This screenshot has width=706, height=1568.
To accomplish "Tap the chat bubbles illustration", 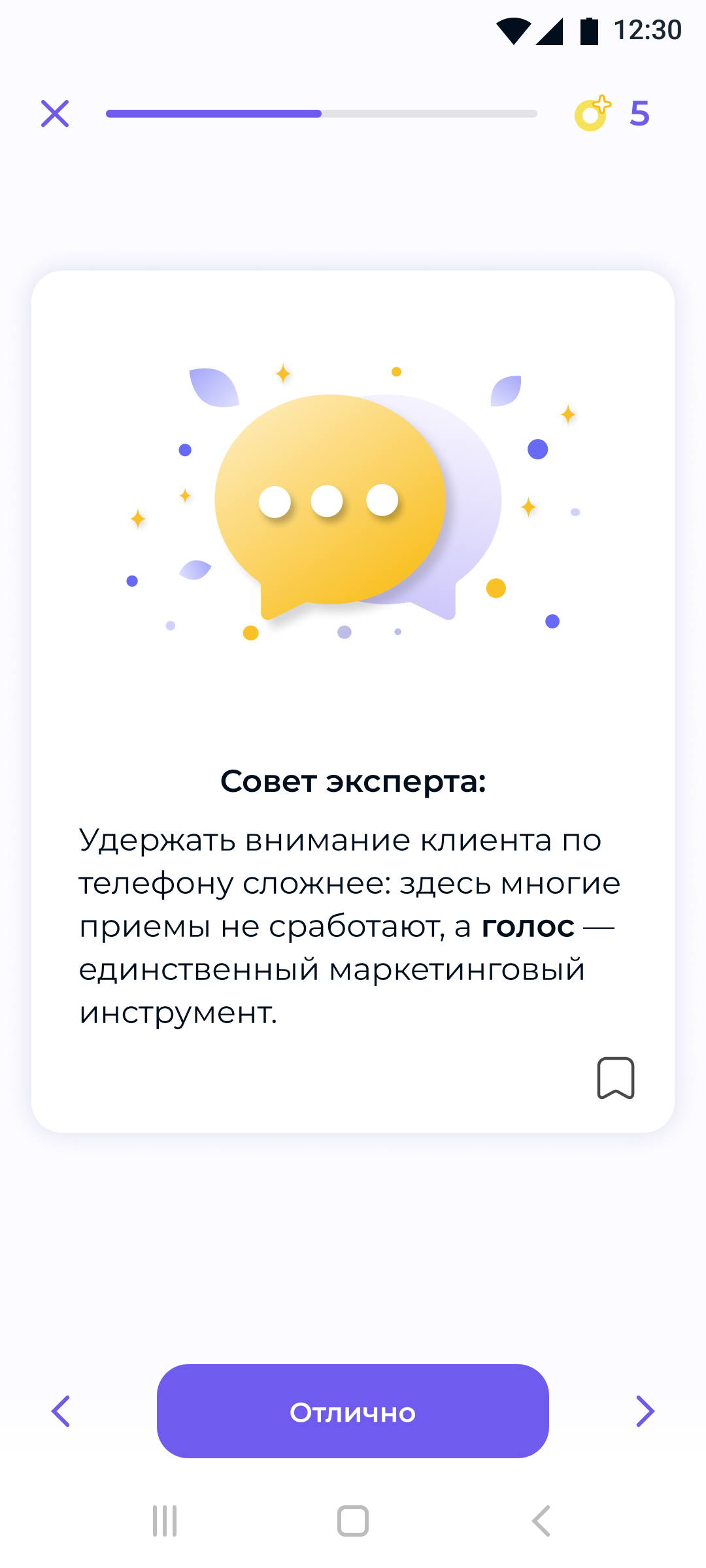I will (353, 503).
